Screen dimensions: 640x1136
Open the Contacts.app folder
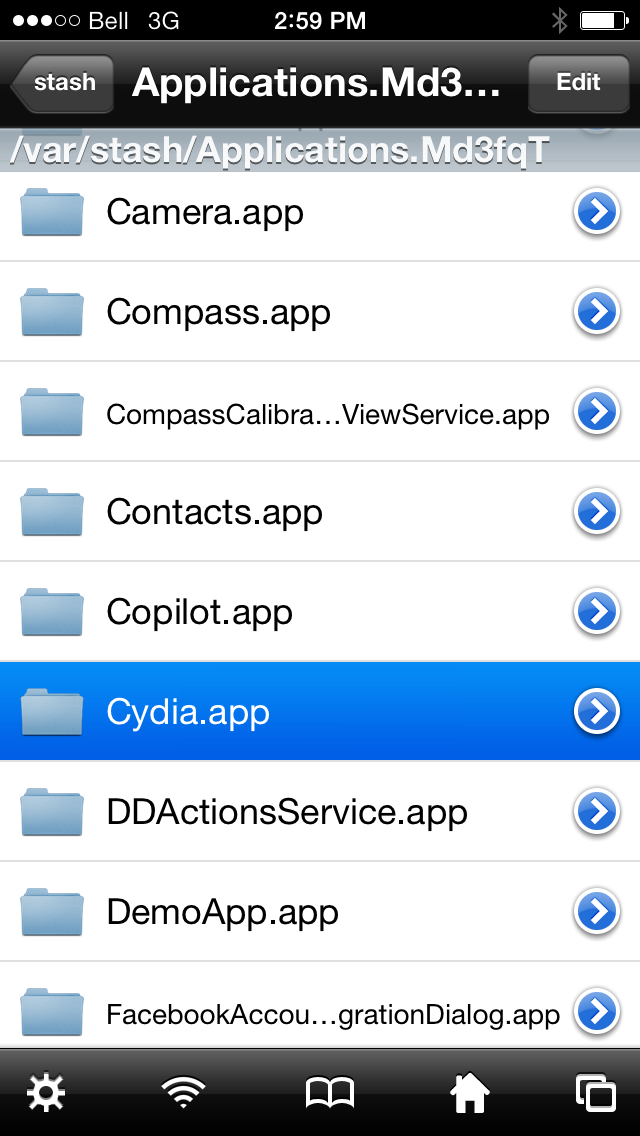click(x=320, y=511)
